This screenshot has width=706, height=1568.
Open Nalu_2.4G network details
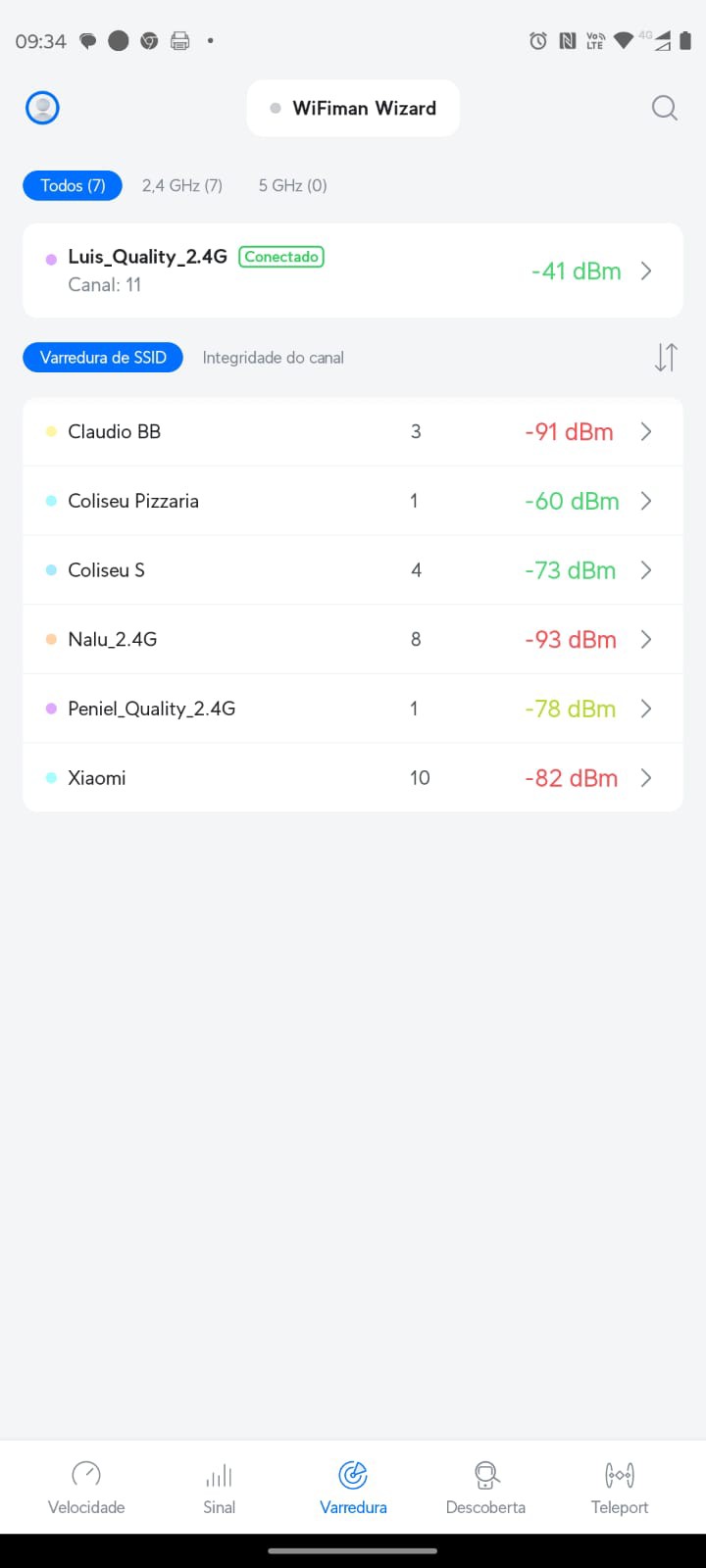point(353,640)
